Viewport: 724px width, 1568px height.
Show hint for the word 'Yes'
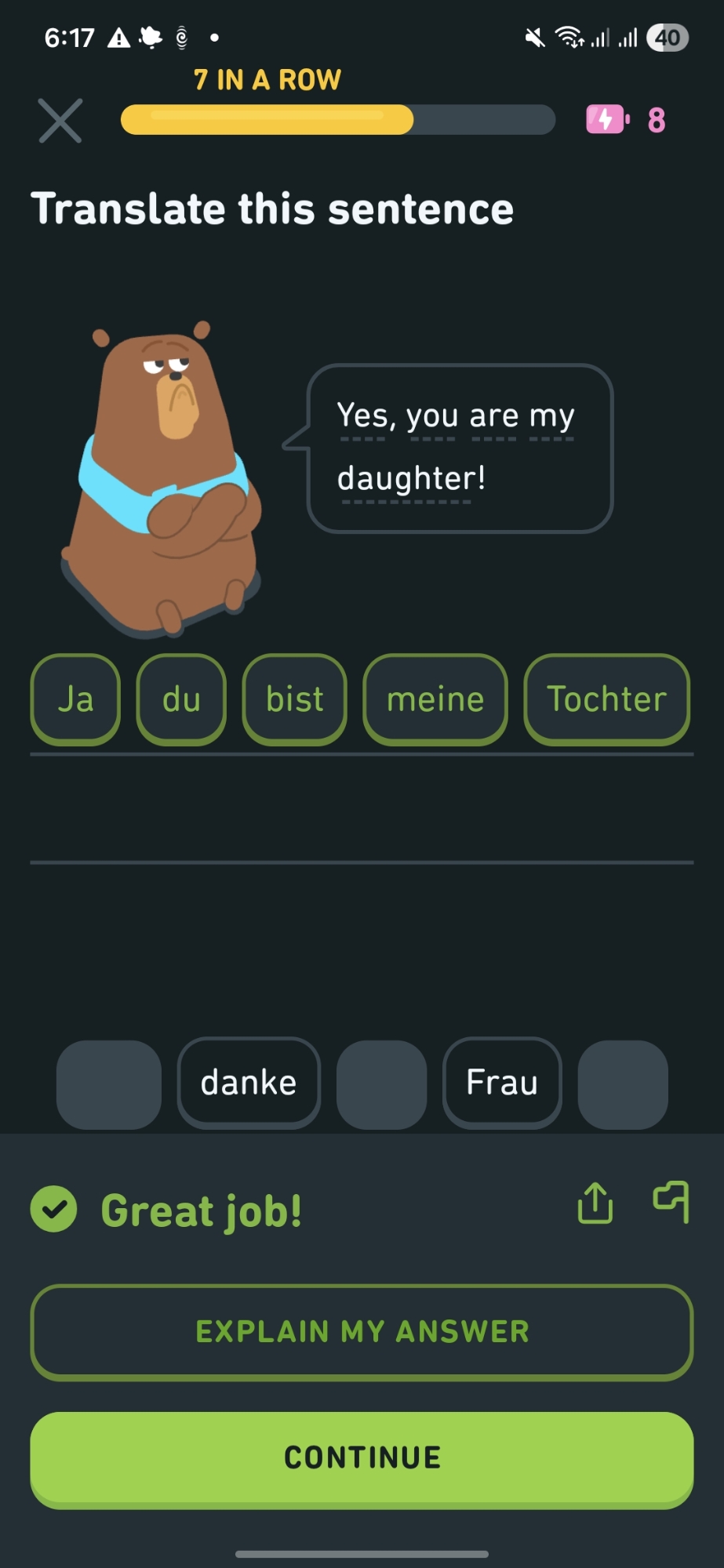click(362, 416)
